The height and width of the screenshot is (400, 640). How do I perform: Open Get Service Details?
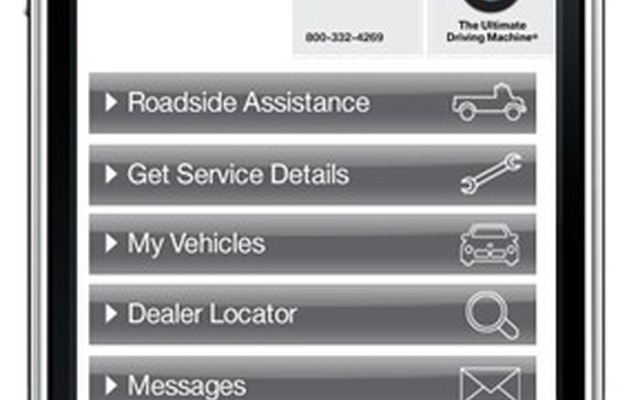[312, 175]
